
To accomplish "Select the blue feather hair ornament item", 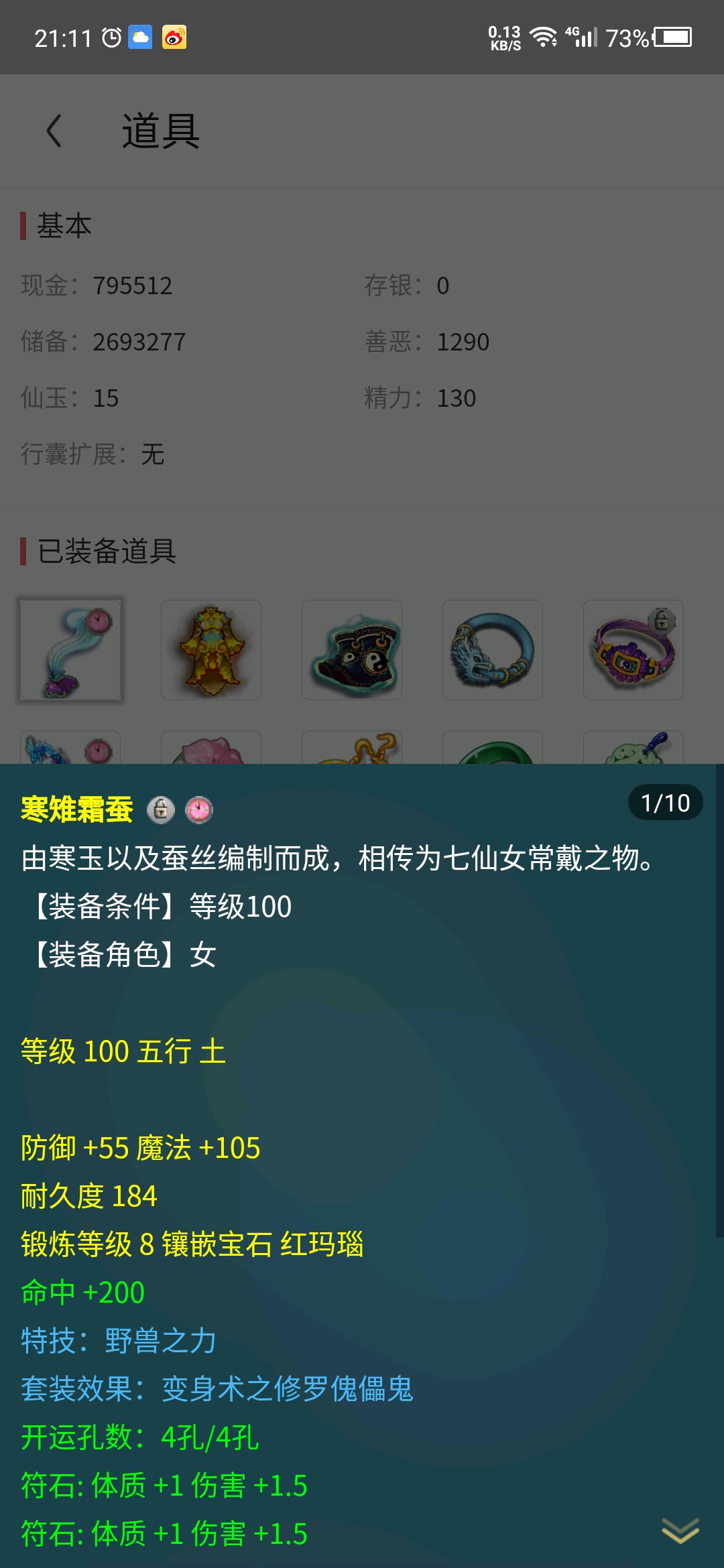I will click(x=70, y=650).
